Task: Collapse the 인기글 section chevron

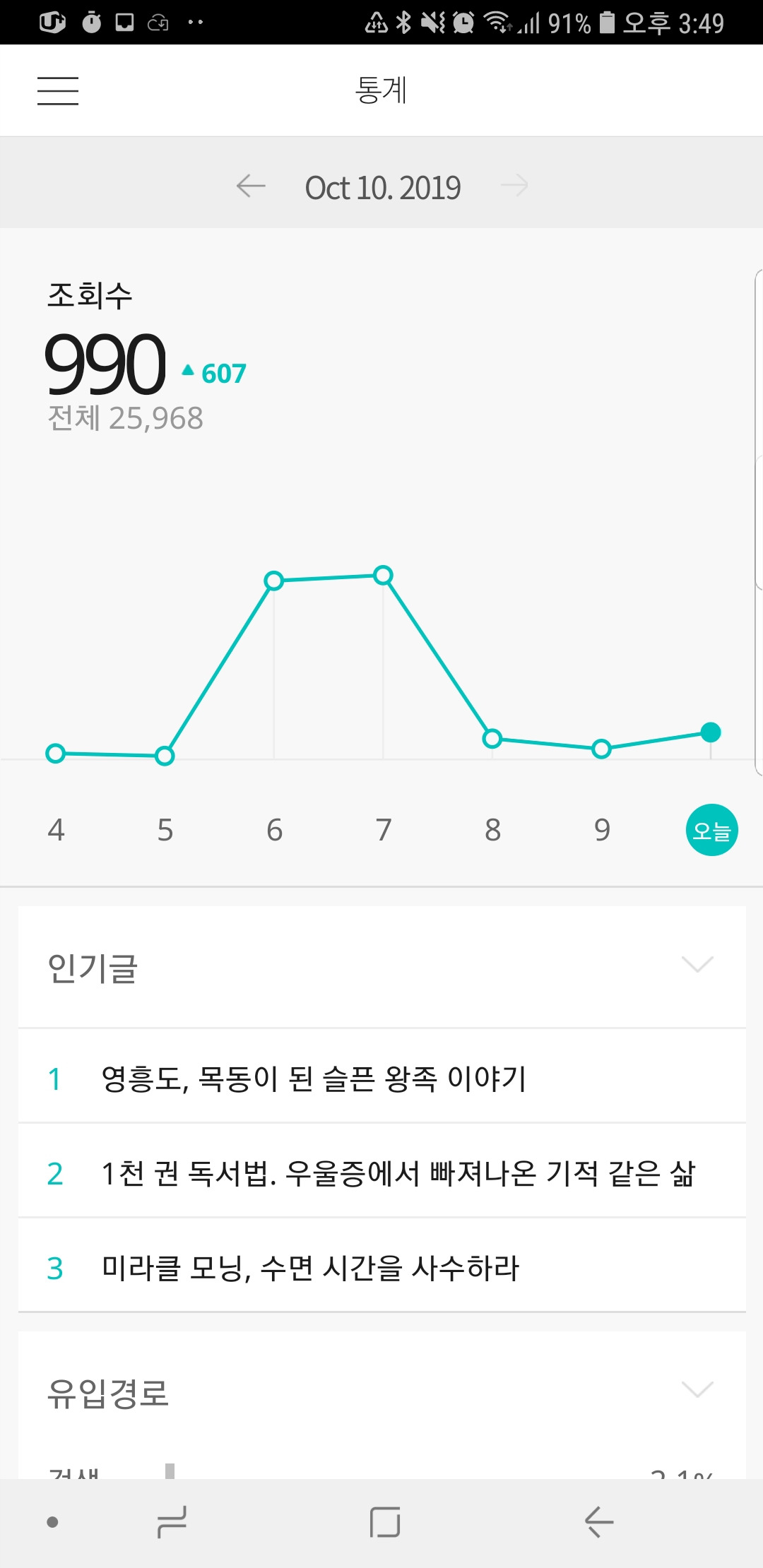Action: pos(697,965)
